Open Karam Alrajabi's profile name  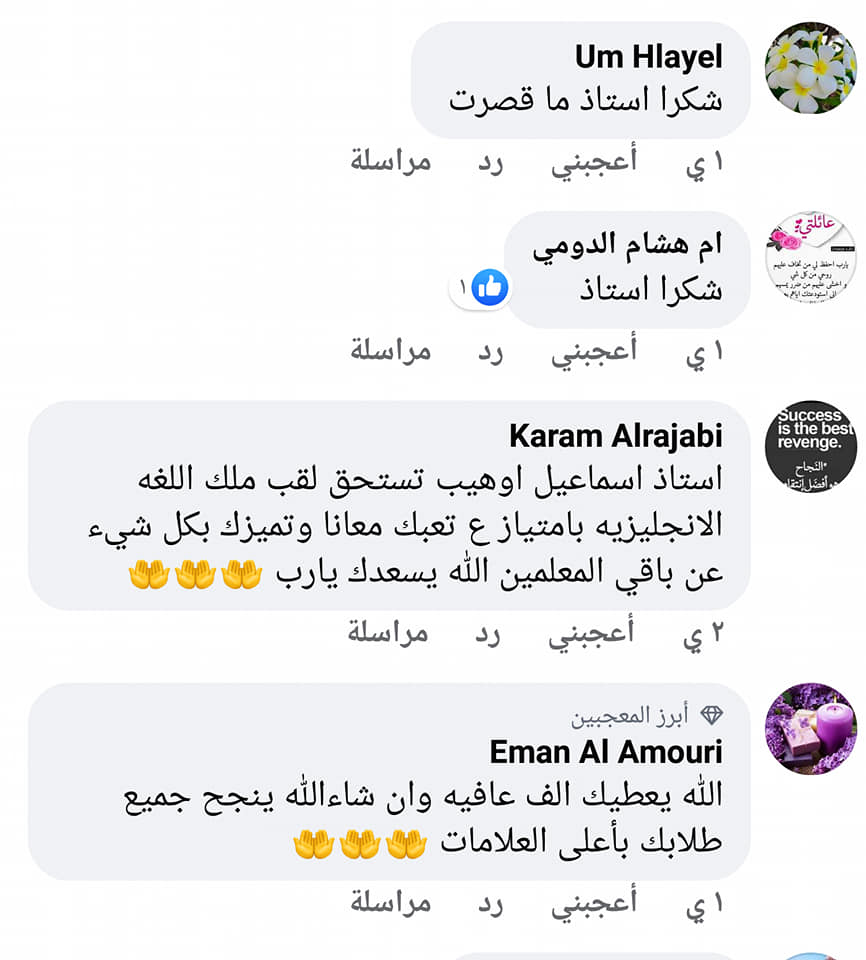[x=616, y=437]
